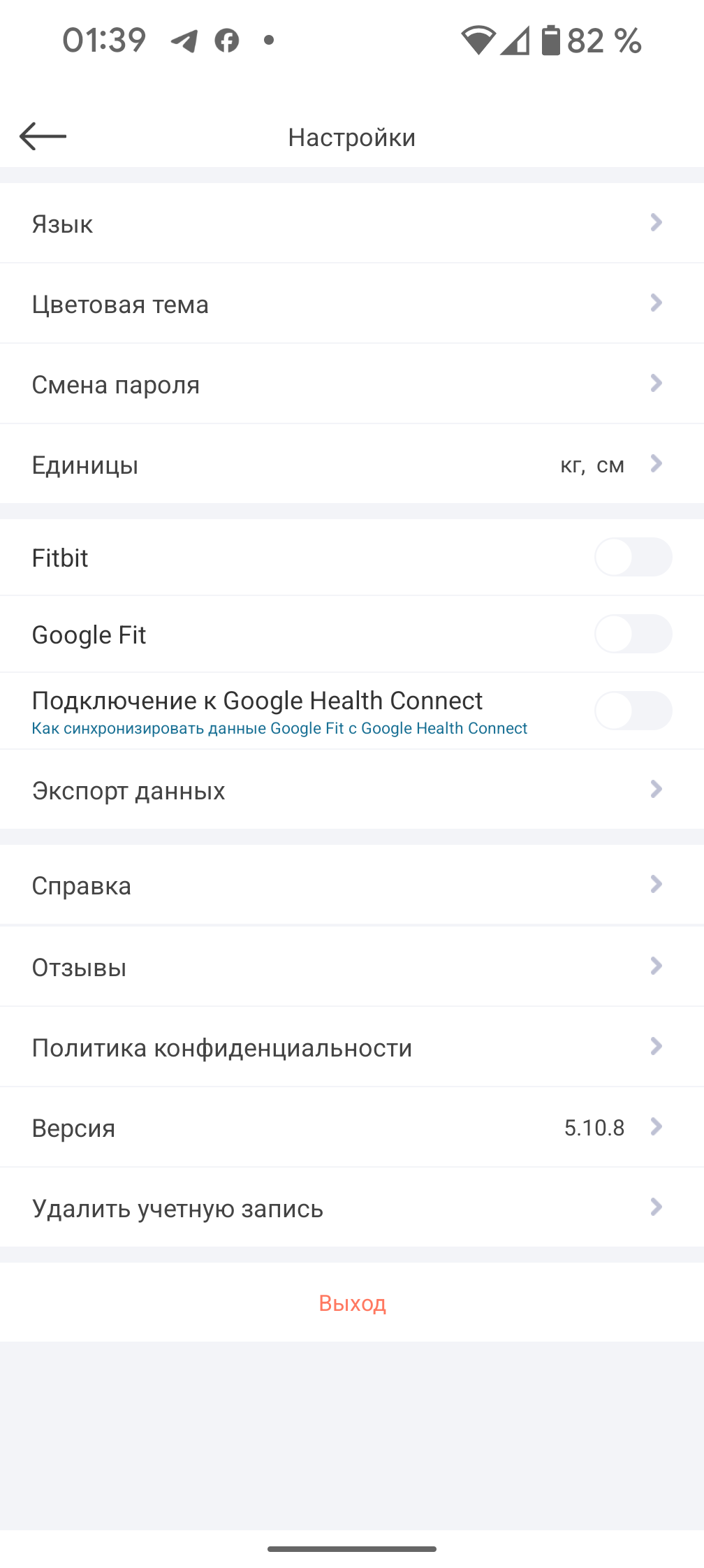704x1568 pixels.
Task: Open Экспорт данных
Action: coord(352,790)
